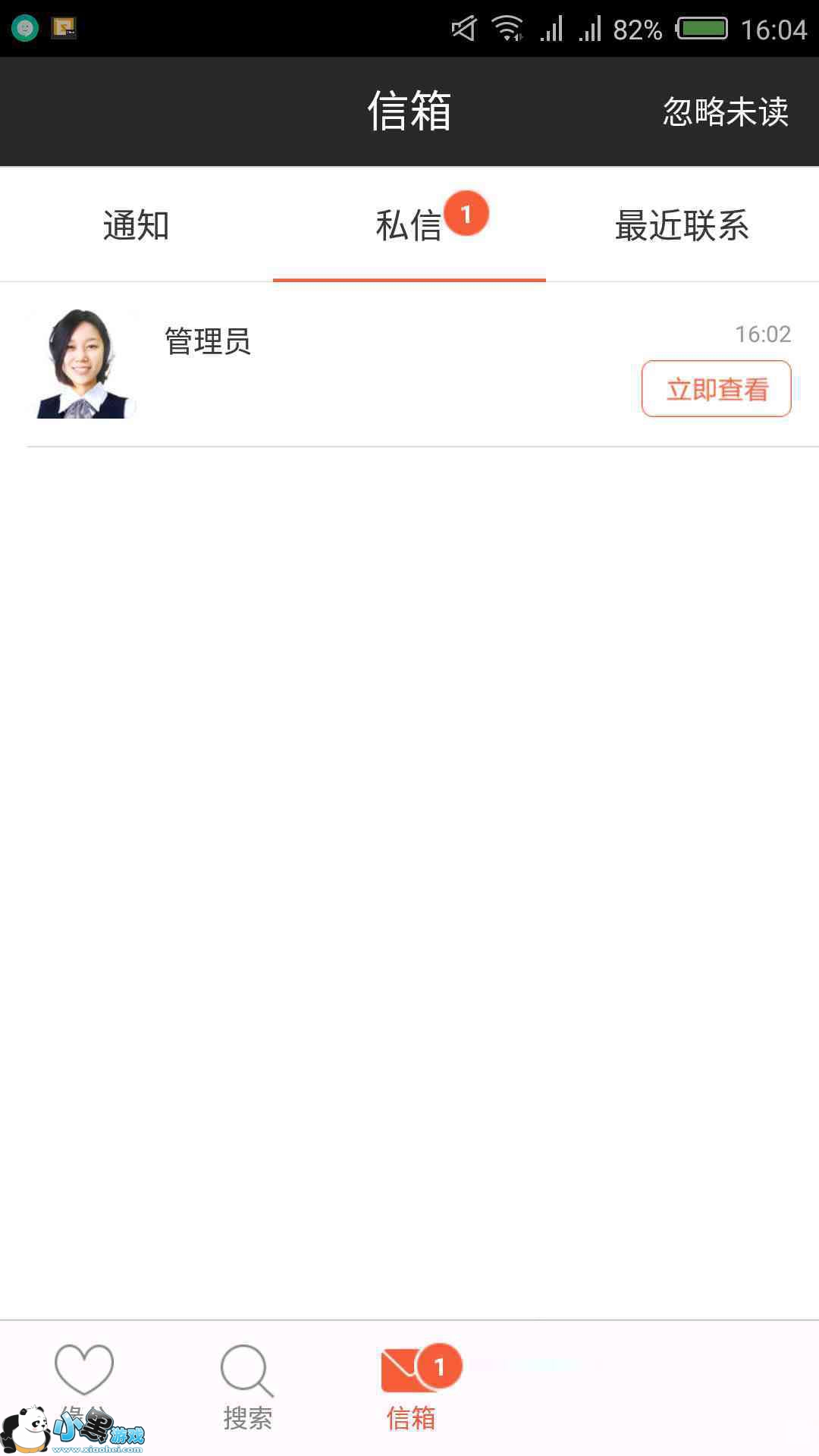This screenshot has width=819, height=1456.
Task: Switch to the 最近联系 tab
Action: (x=682, y=225)
